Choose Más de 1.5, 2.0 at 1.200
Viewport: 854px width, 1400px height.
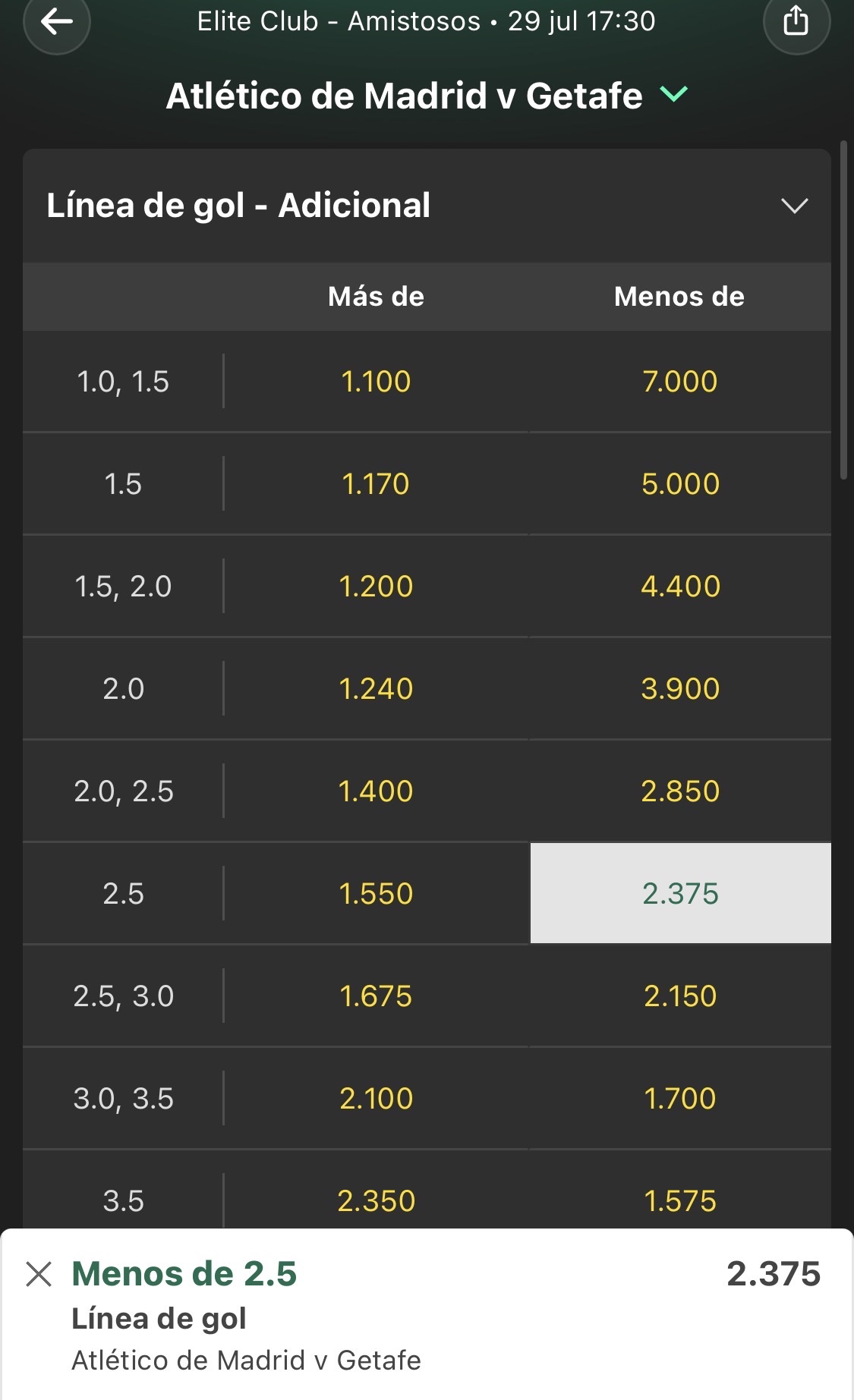point(377,586)
